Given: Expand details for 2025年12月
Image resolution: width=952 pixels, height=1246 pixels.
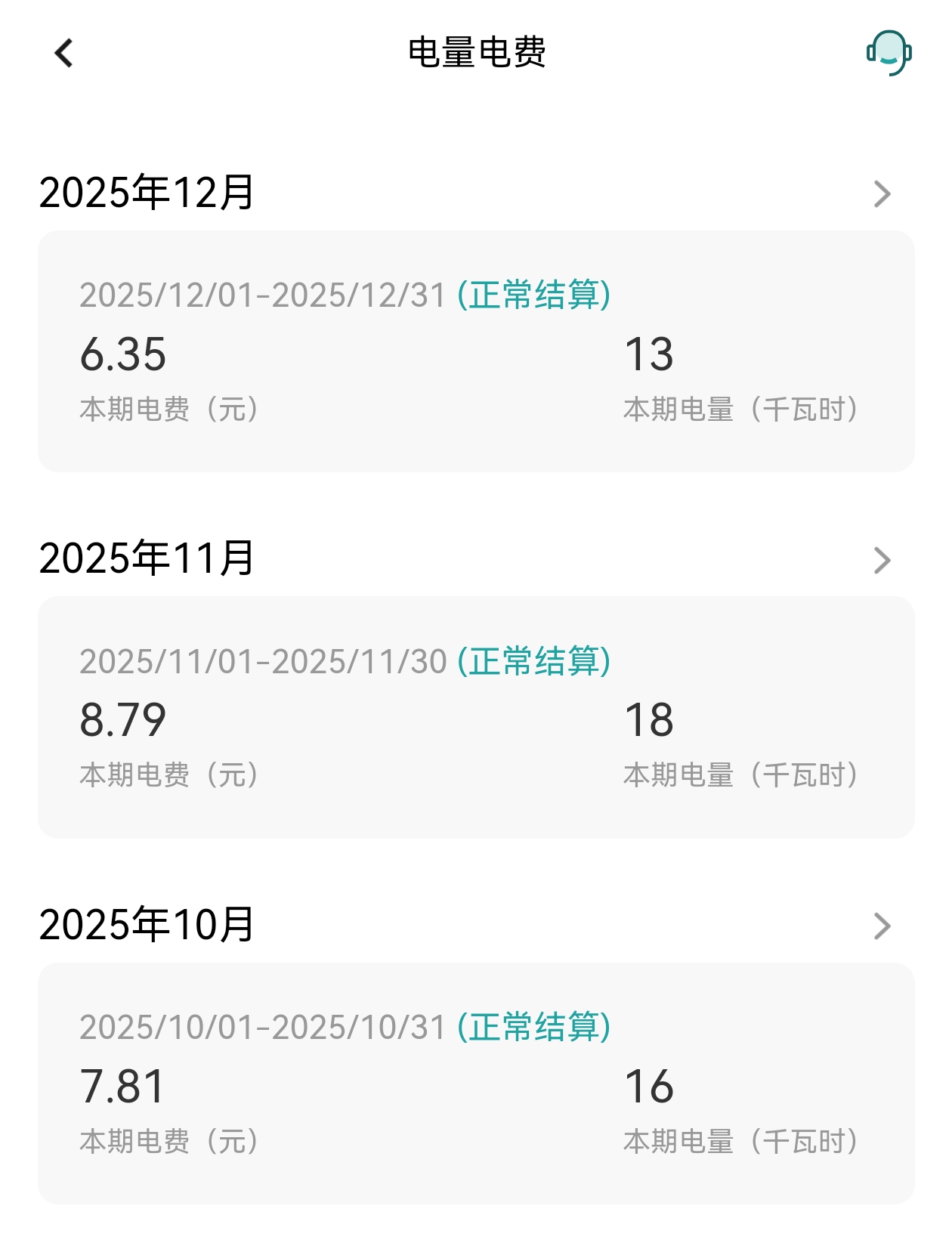Looking at the screenshot, I should tap(882, 195).
